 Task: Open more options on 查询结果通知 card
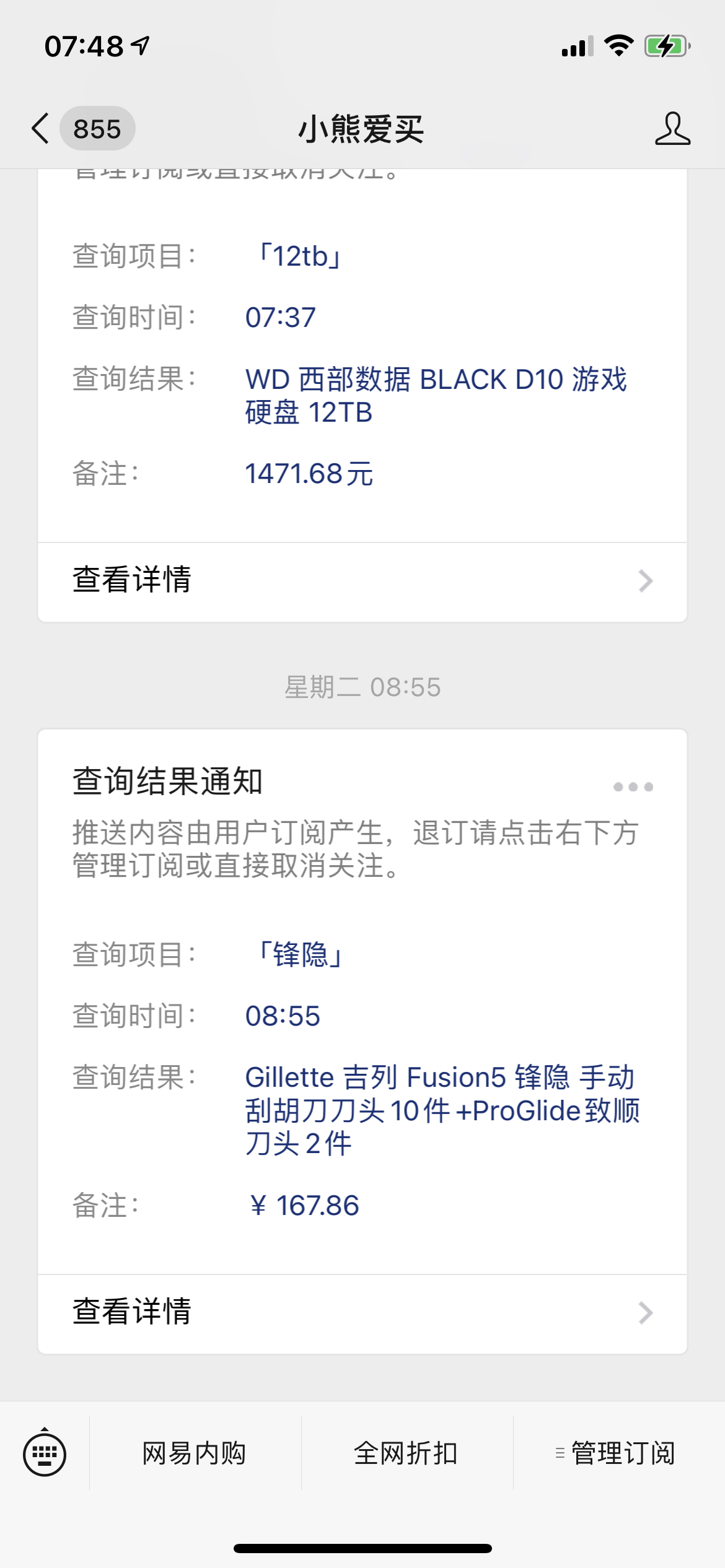click(x=633, y=787)
